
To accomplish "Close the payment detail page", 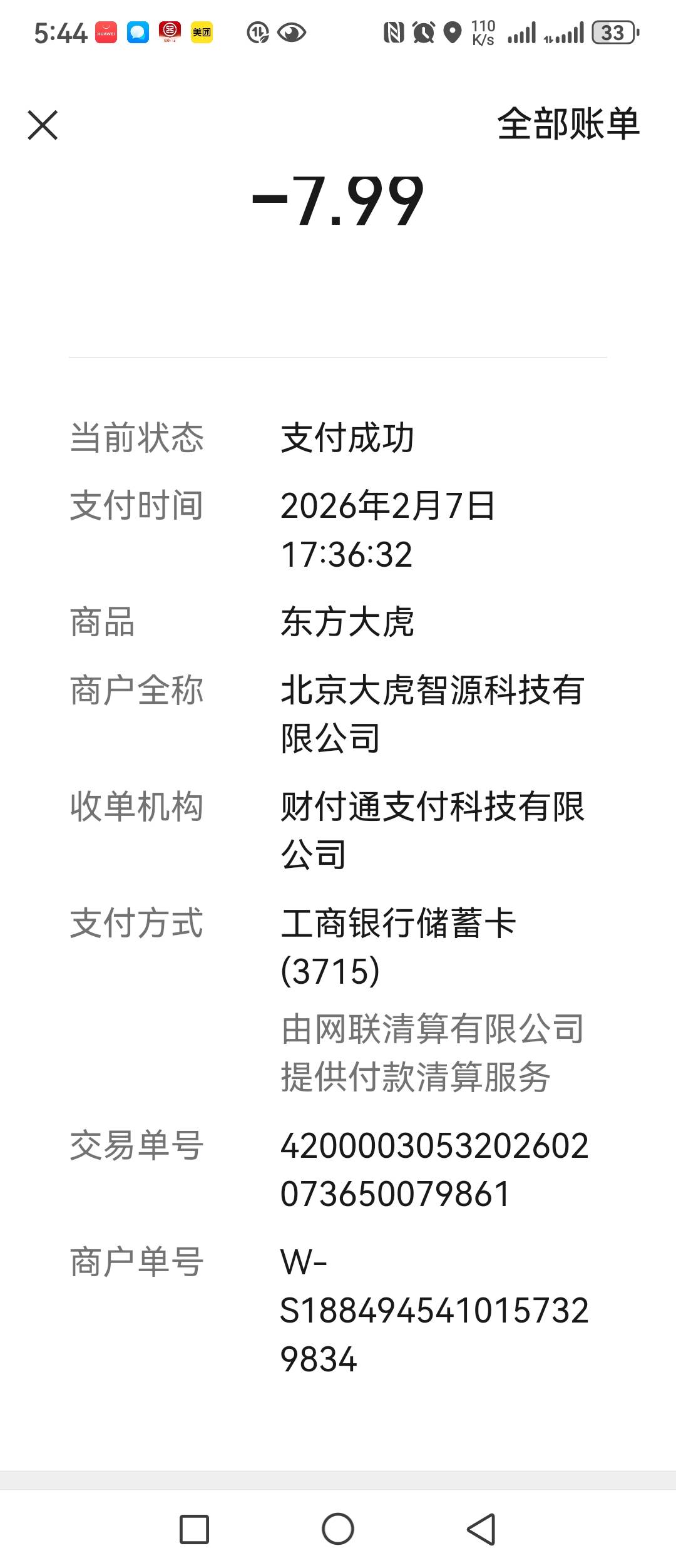I will tap(43, 125).
